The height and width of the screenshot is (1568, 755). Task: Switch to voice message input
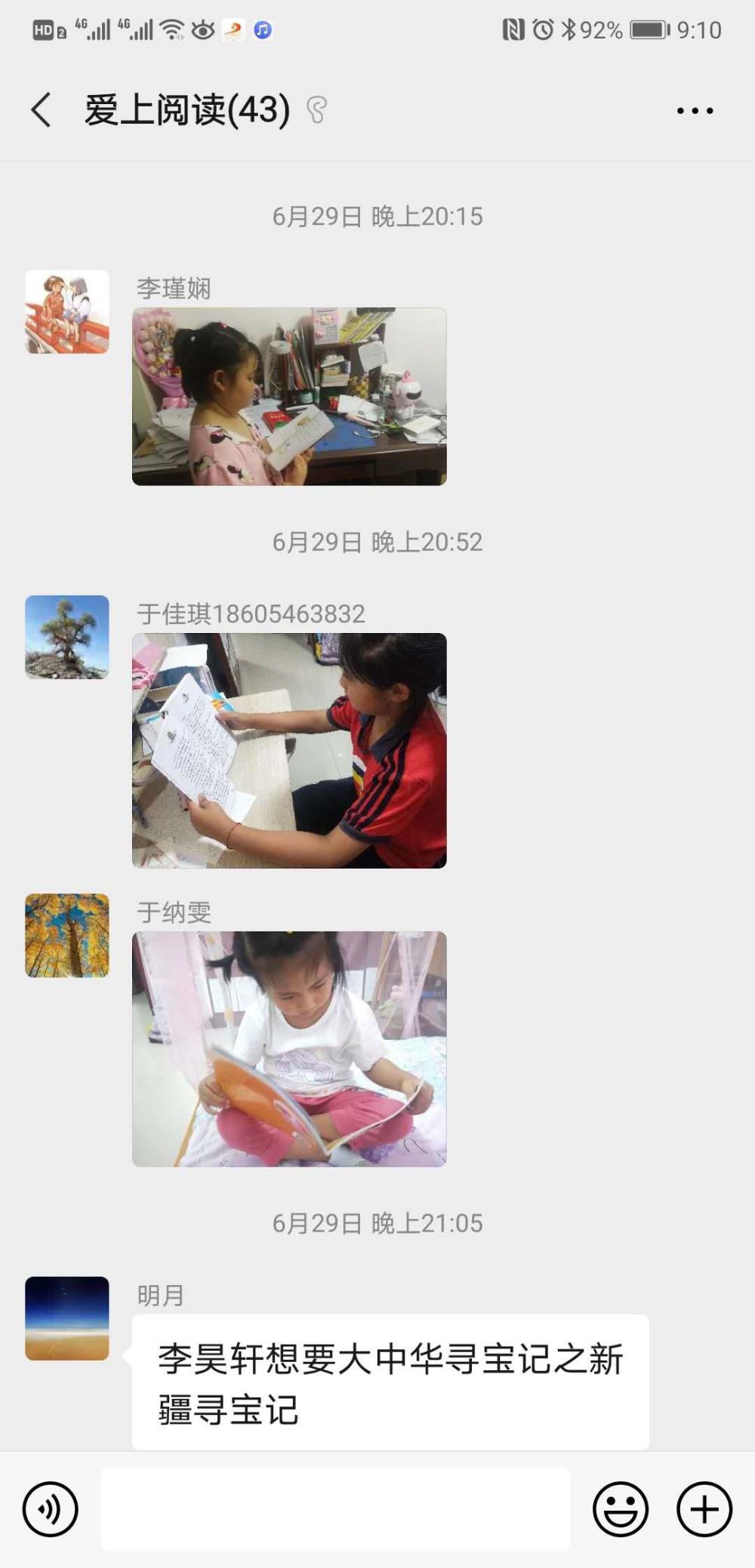(x=51, y=1509)
